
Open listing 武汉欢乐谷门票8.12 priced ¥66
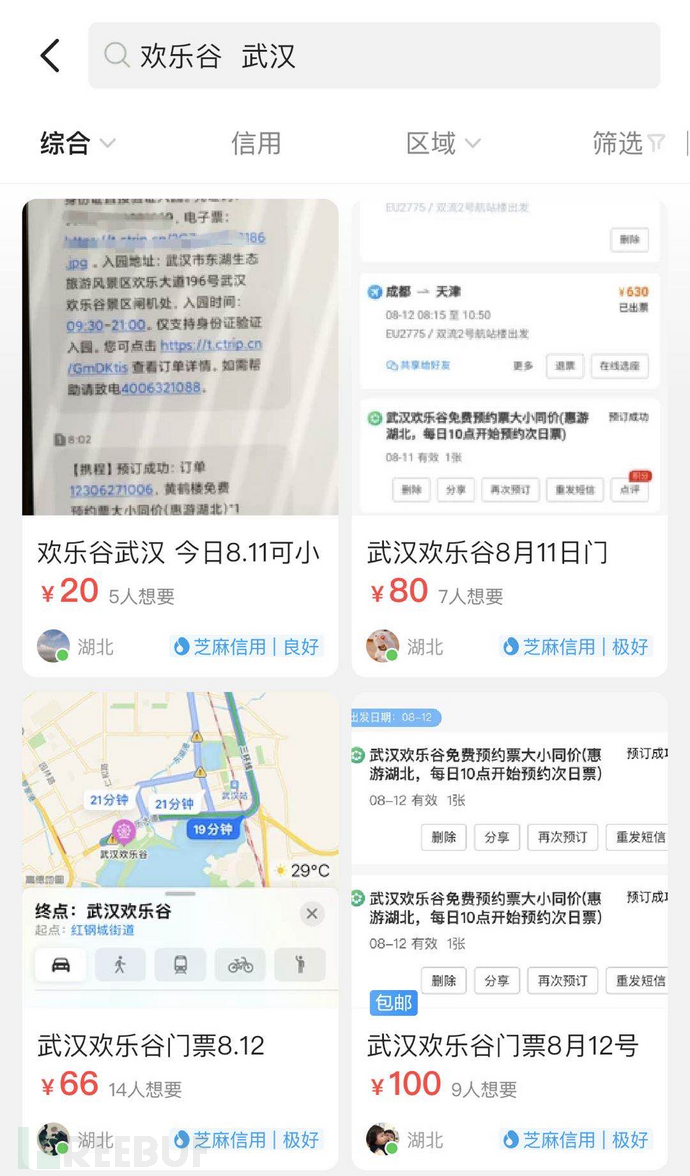(x=180, y=1046)
